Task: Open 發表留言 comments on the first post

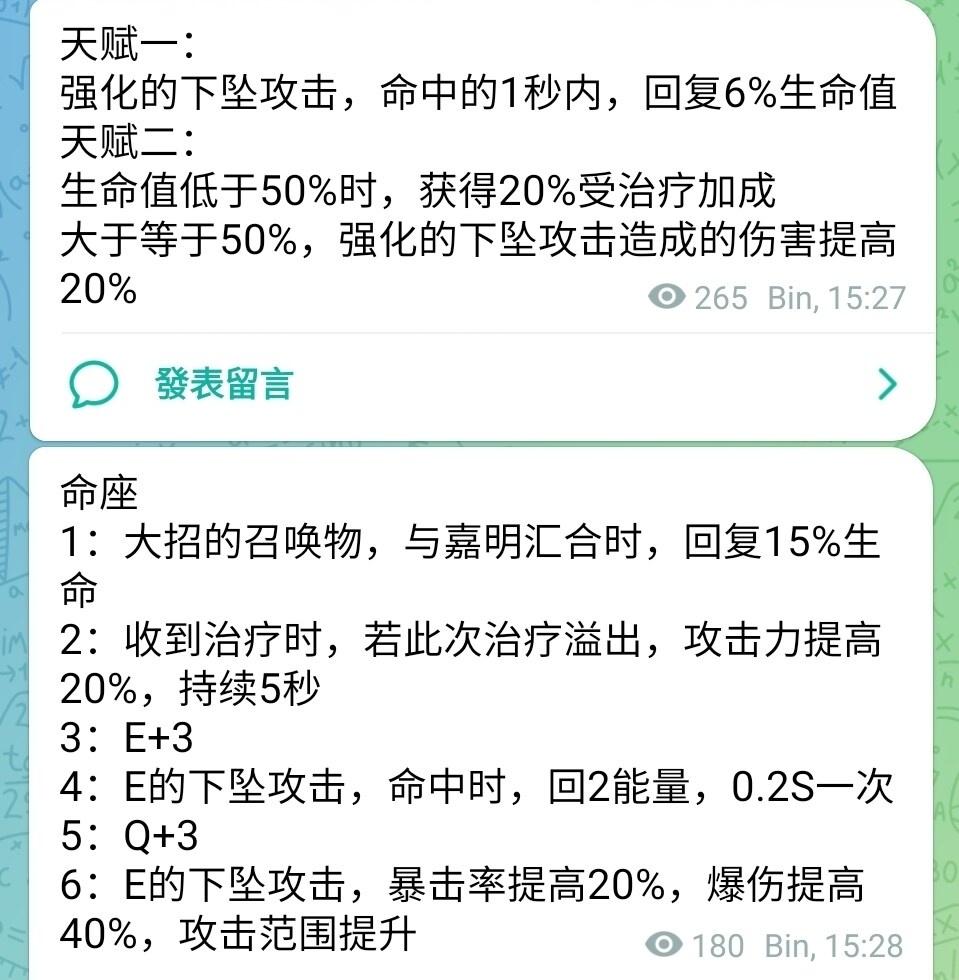Action: 224,384
